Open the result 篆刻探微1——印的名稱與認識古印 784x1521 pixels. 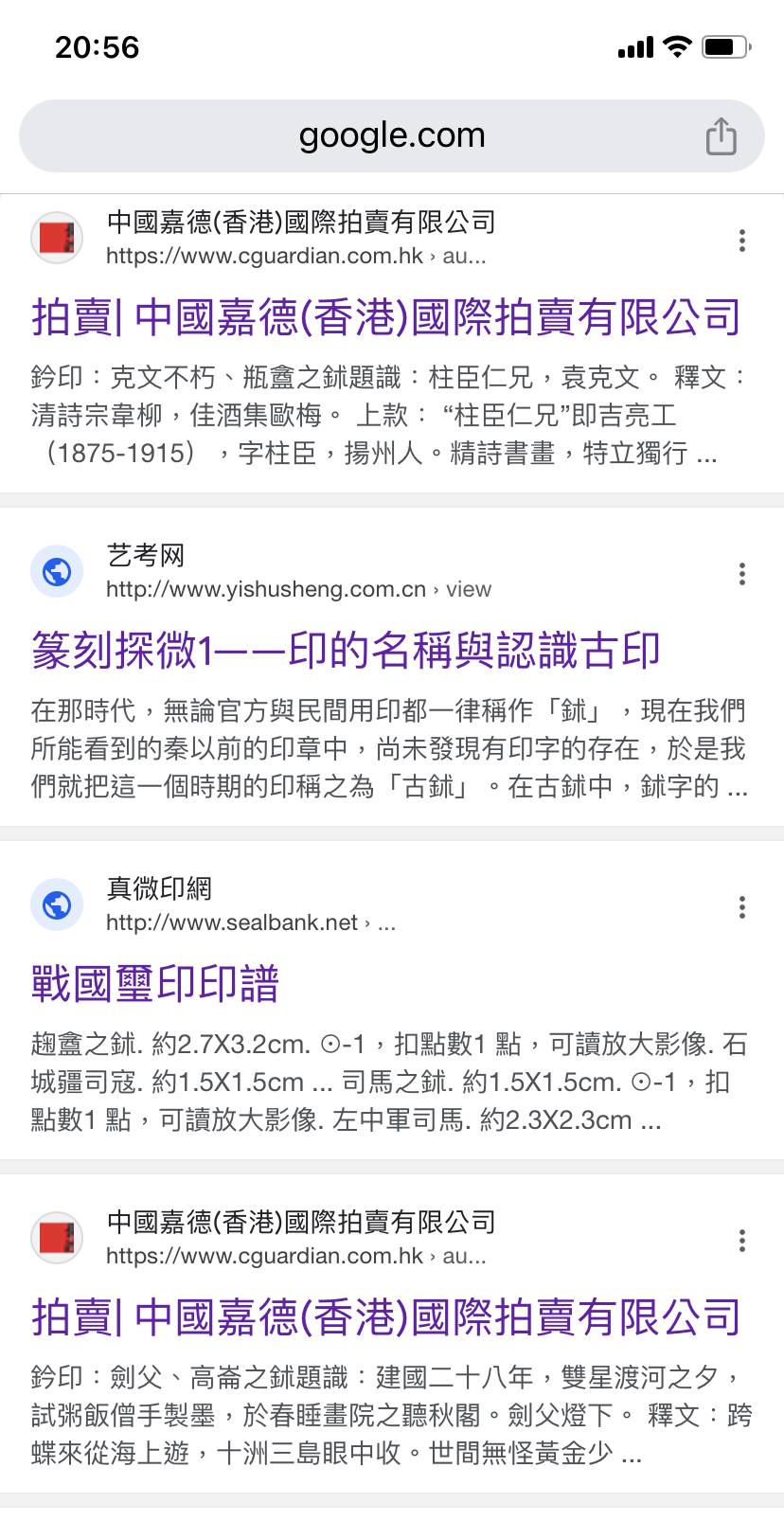(346, 651)
